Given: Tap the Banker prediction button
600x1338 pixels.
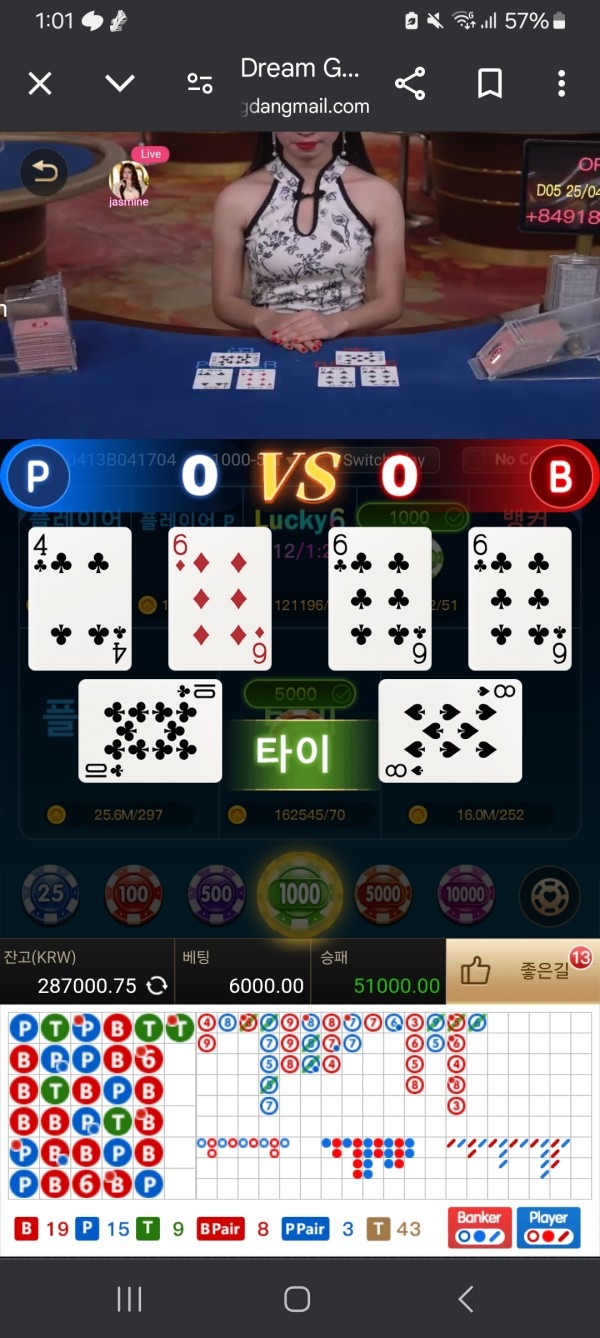Looking at the screenshot, I should 480,1227.
